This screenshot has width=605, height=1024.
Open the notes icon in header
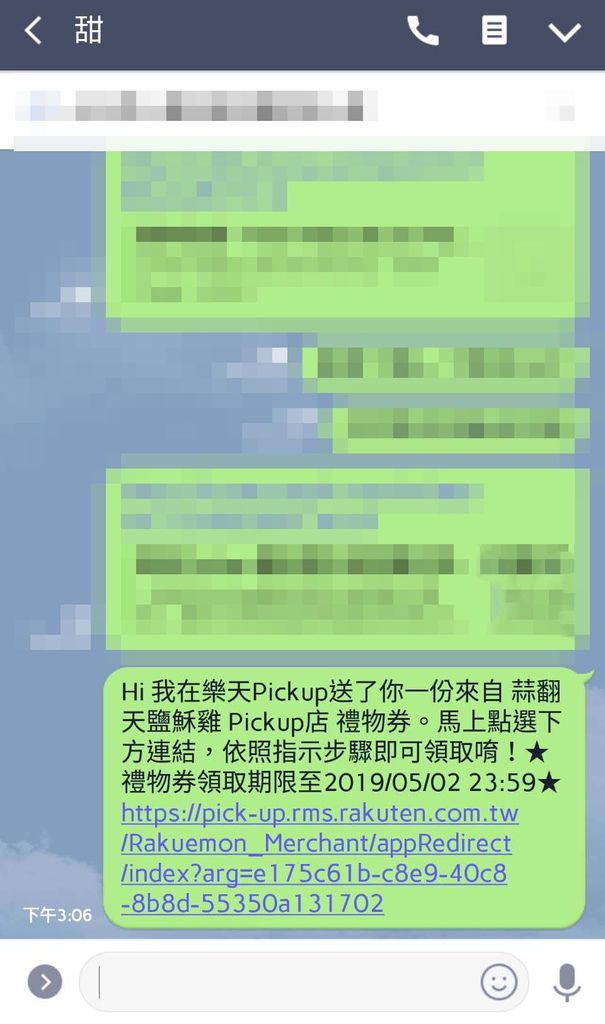point(494,30)
